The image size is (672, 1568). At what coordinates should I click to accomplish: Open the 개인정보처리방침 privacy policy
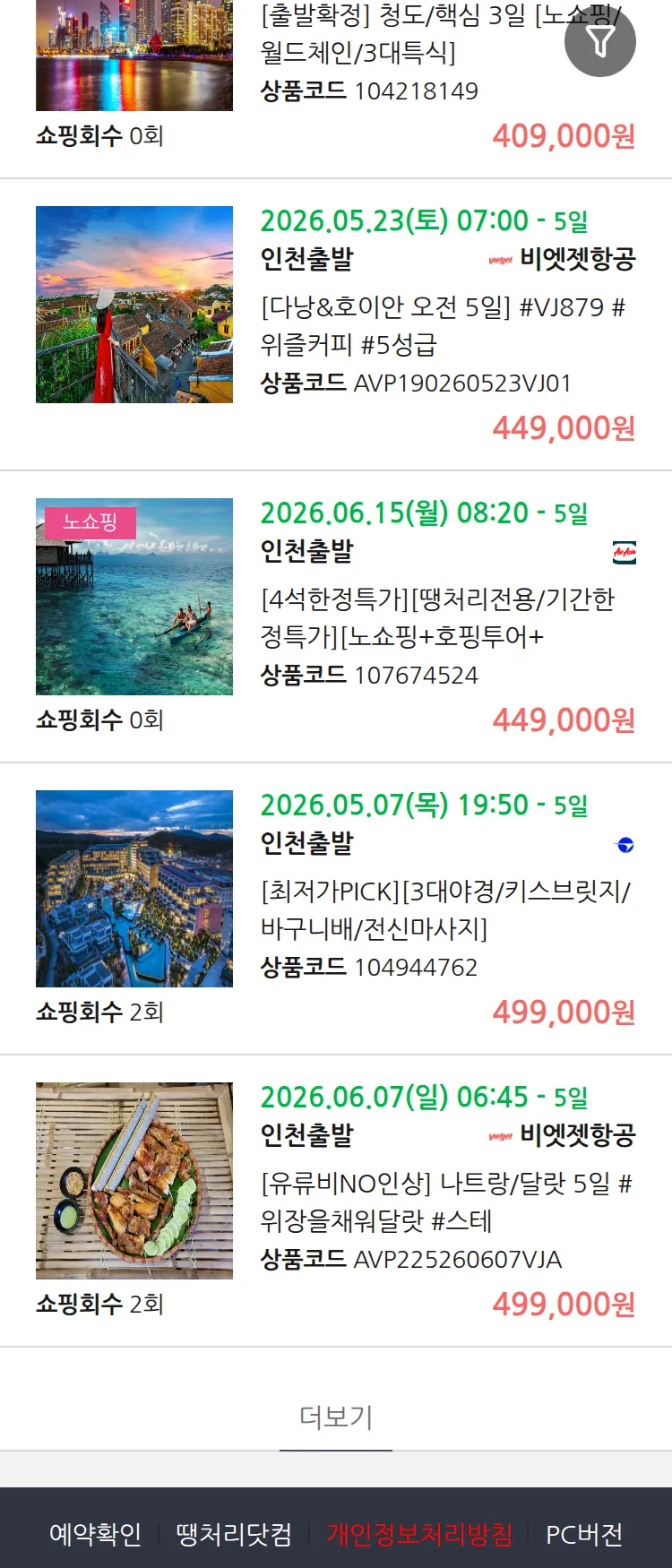coord(419,1534)
